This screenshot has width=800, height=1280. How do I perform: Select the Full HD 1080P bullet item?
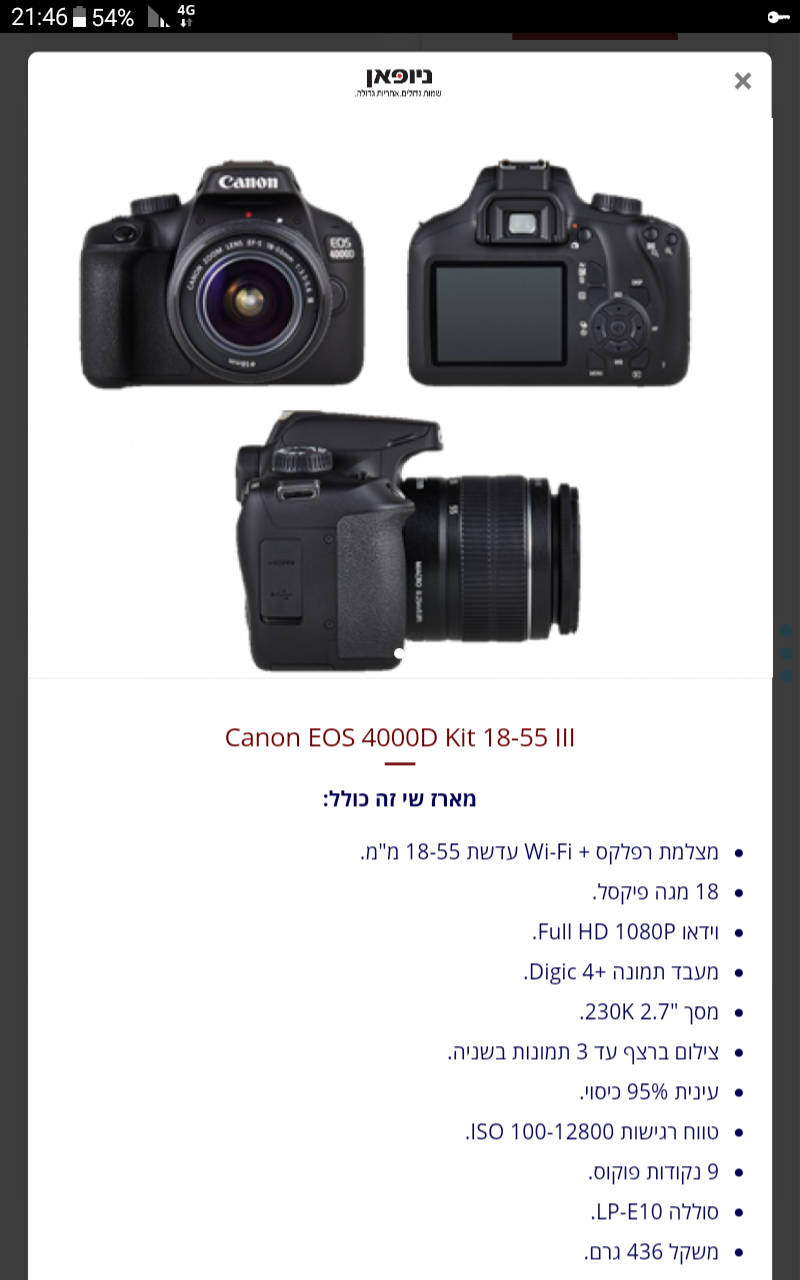[x=627, y=931]
